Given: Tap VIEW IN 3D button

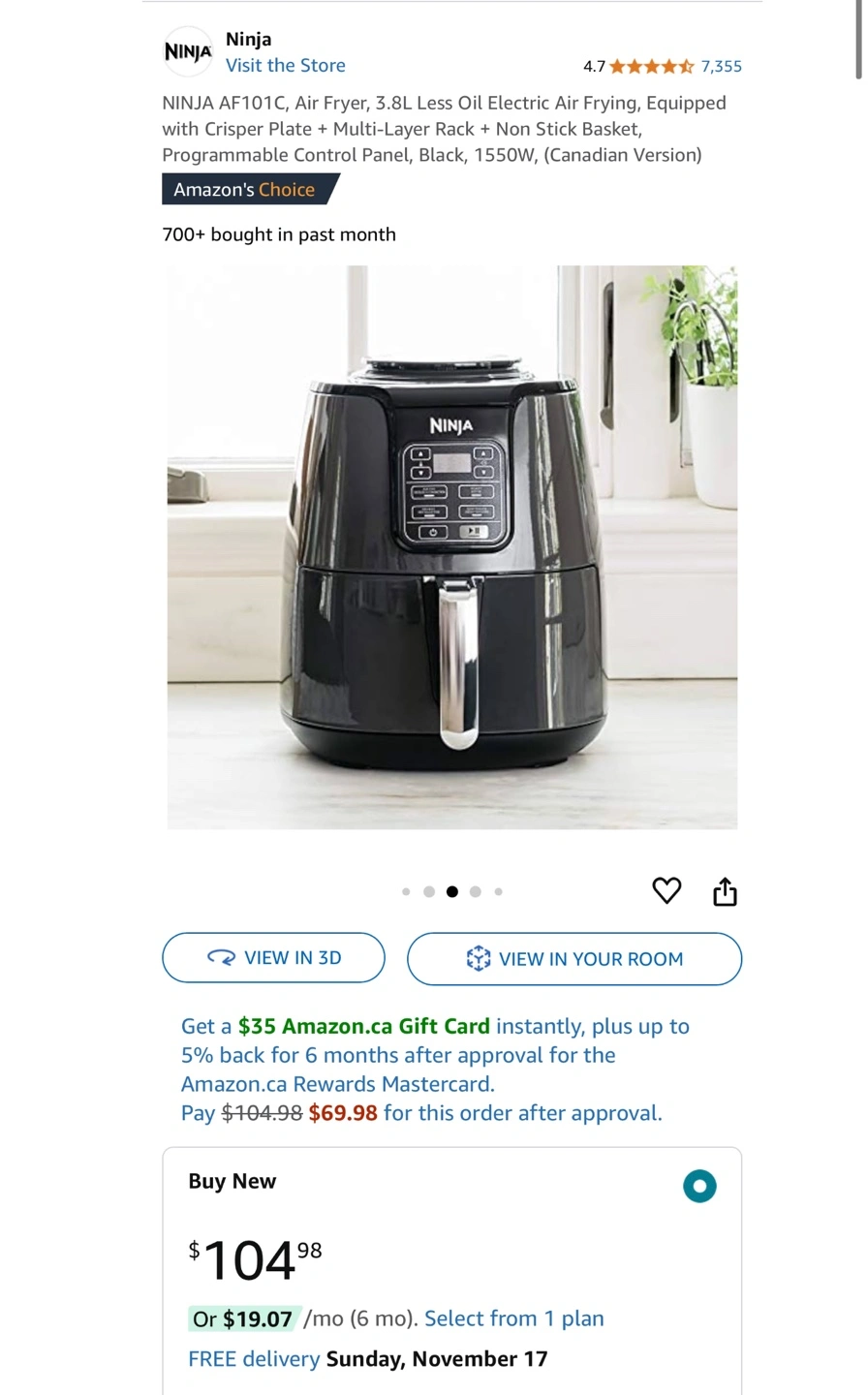Looking at the screenshot, I should (x=273, y=957).
